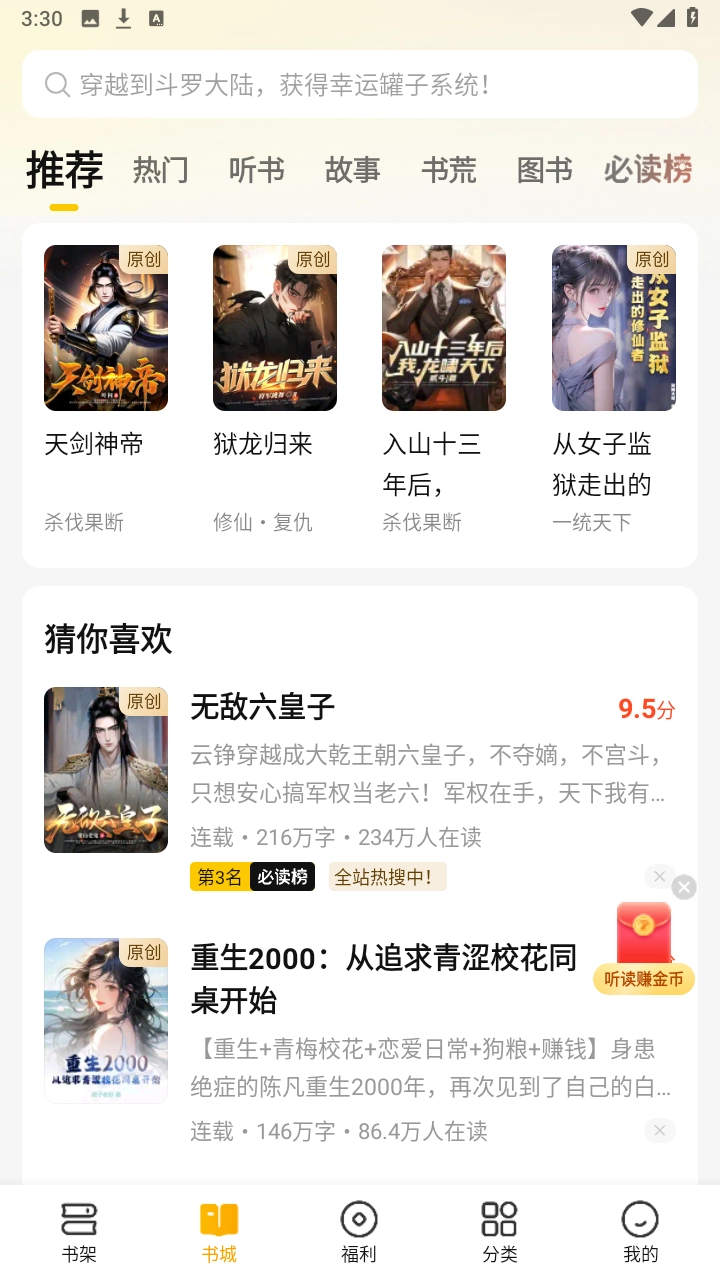Open the 天剑神帝 book cover
The width and height of the screenshot is (720, 1280).
[x=106, y=328]
